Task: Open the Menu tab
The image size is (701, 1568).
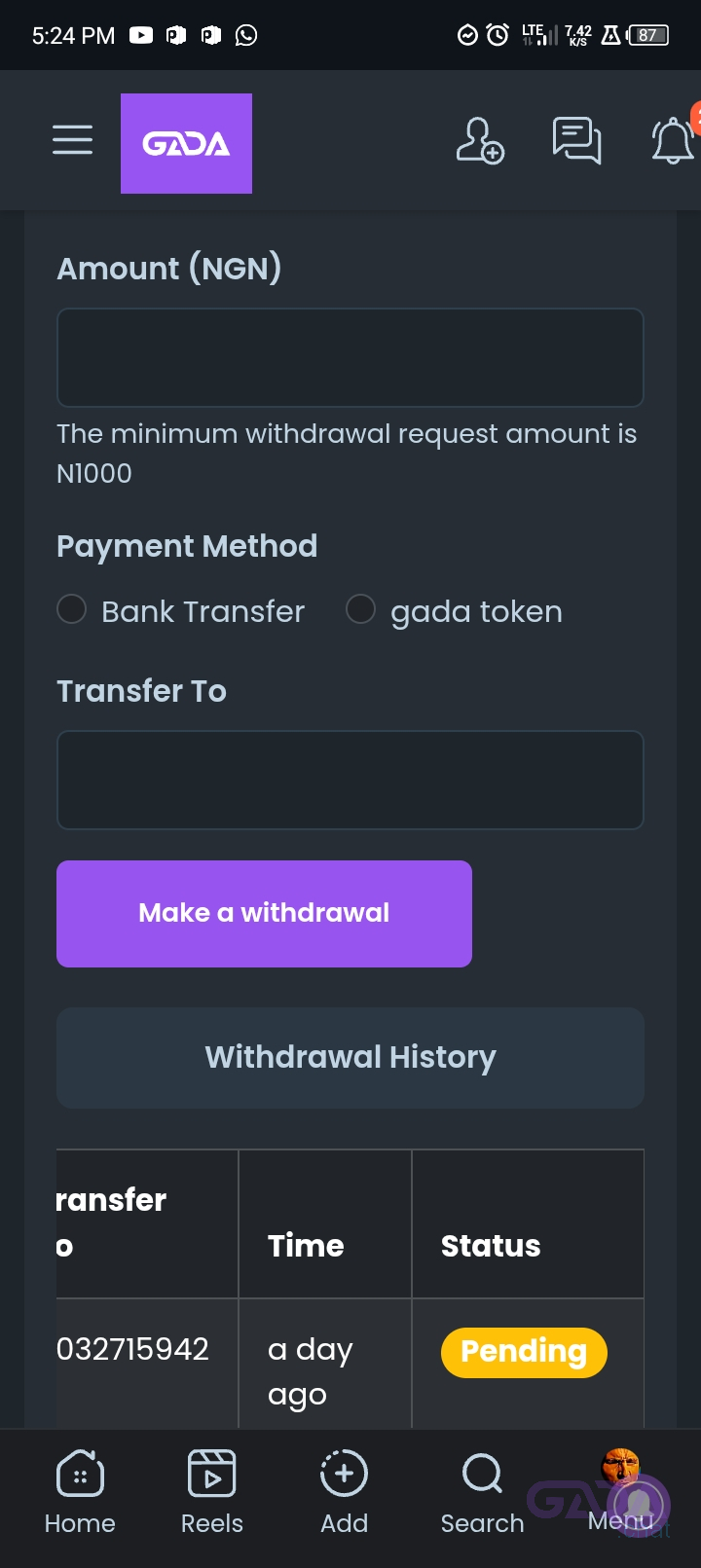Action: point(621,1493)
